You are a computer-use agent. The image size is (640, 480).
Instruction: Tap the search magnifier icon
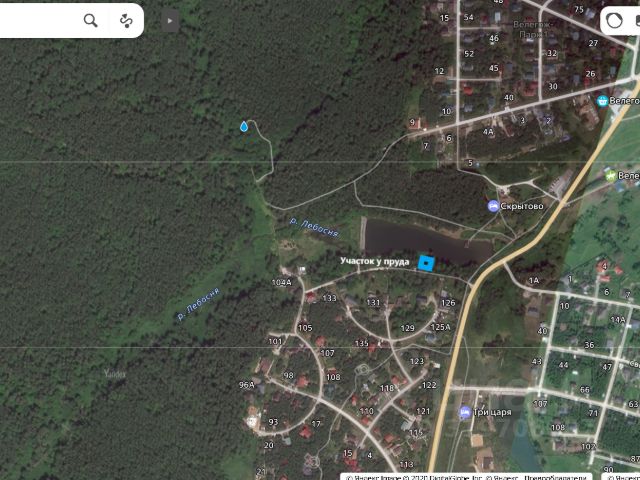91,20
